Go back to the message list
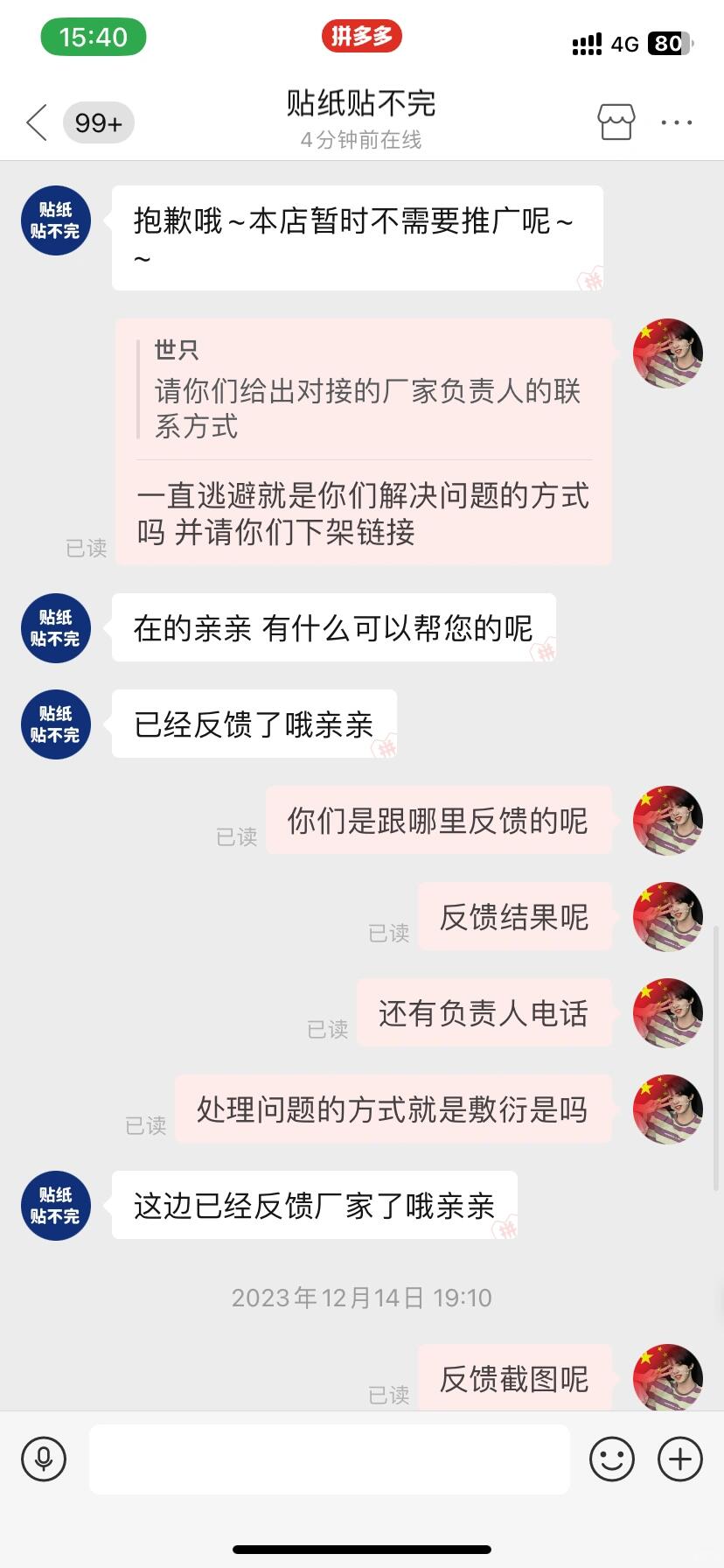 pos(37,122)
